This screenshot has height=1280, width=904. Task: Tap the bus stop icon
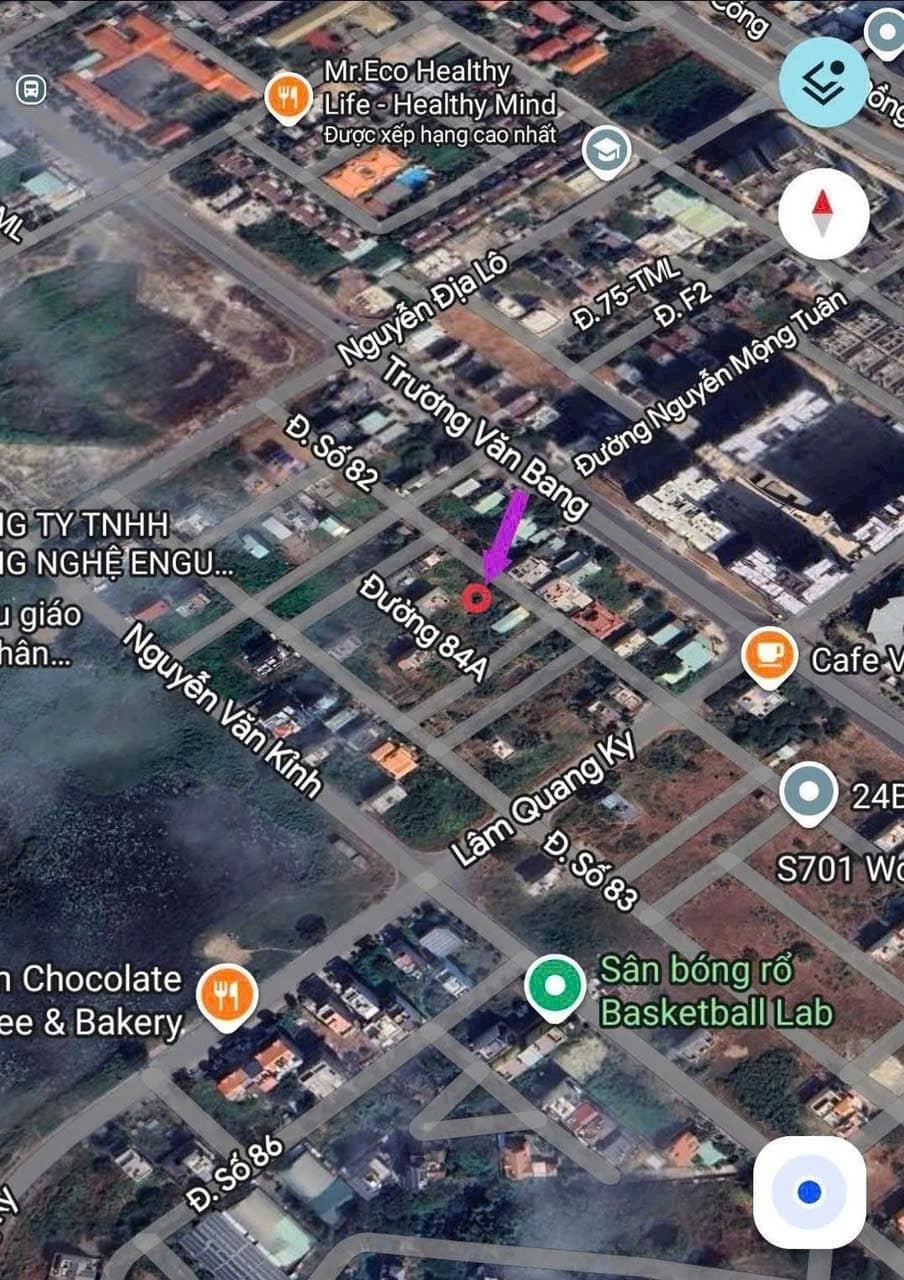click(31, 90)
